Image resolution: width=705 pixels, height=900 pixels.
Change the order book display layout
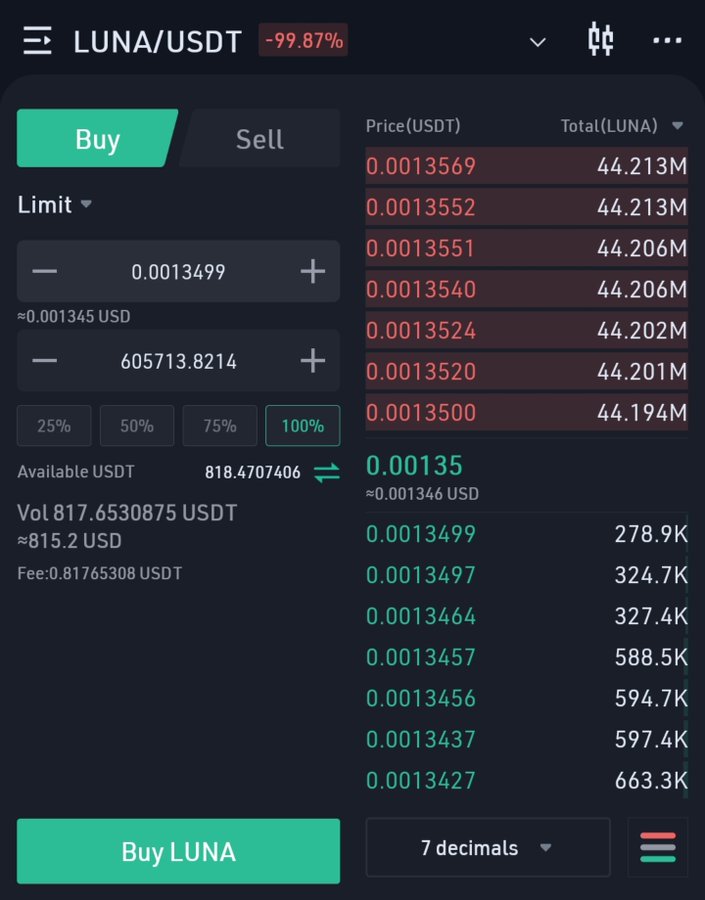(x=657, y=848)
